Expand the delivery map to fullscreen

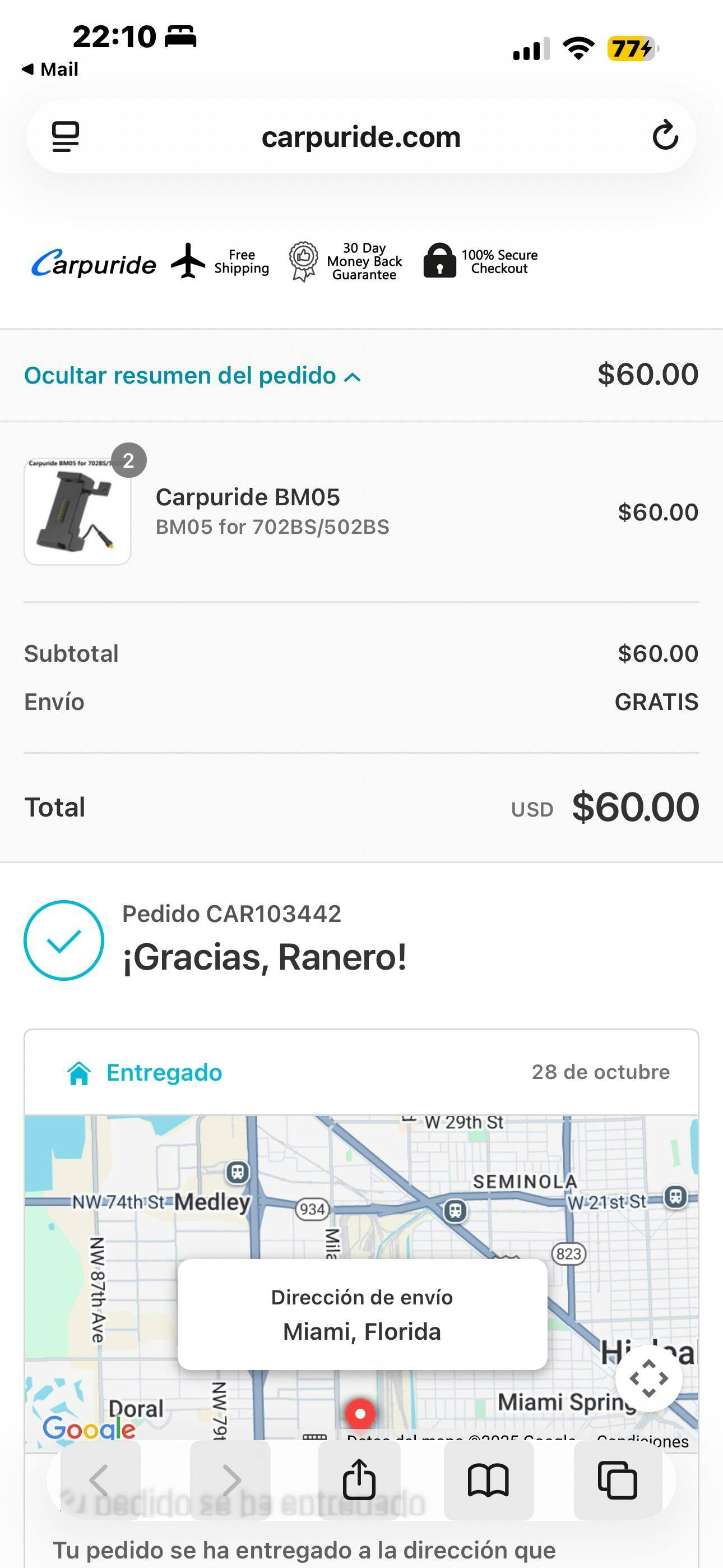point(649,1378)
